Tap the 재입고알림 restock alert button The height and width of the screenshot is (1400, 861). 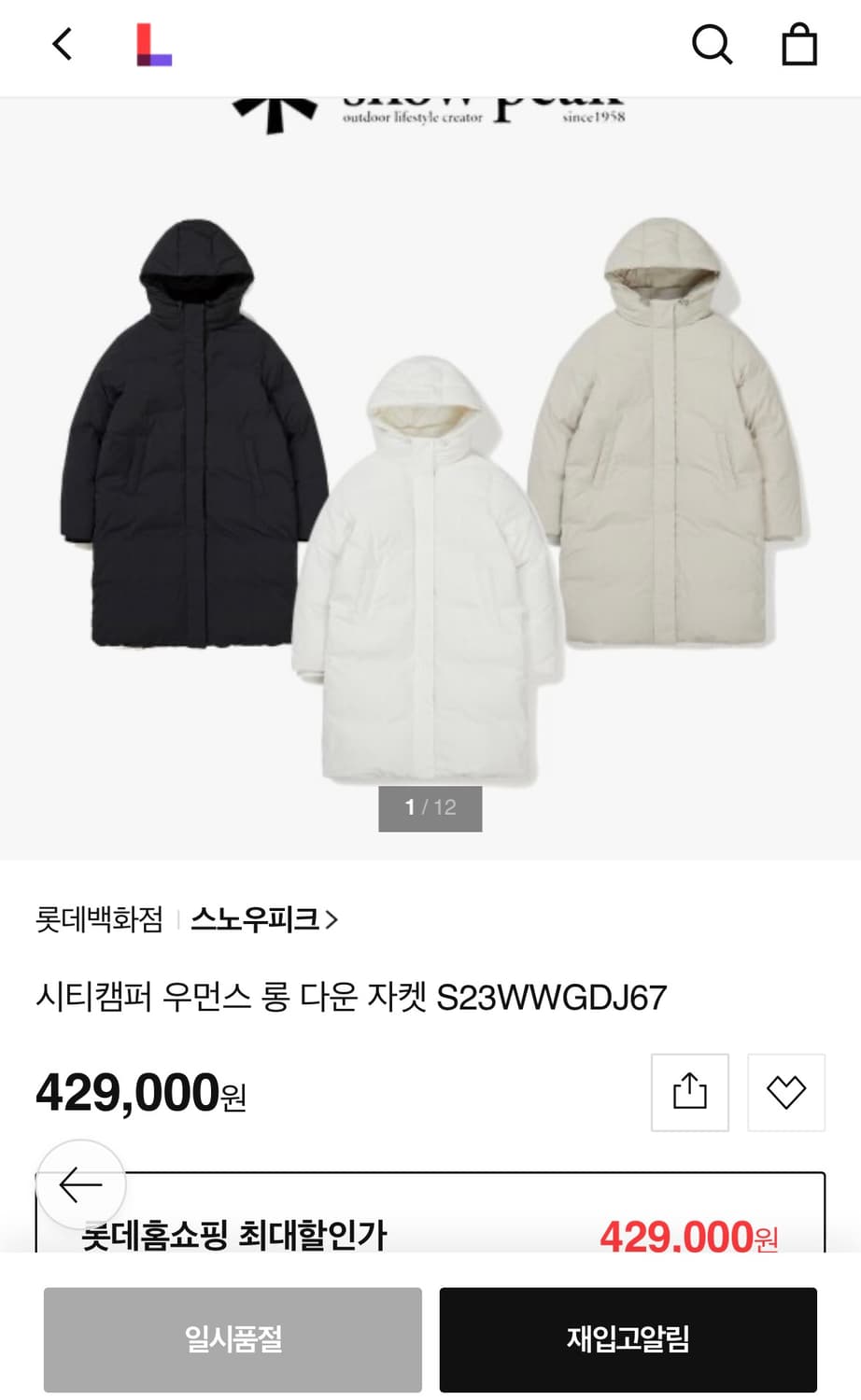pyautogui.click(x=628, y=1339)
